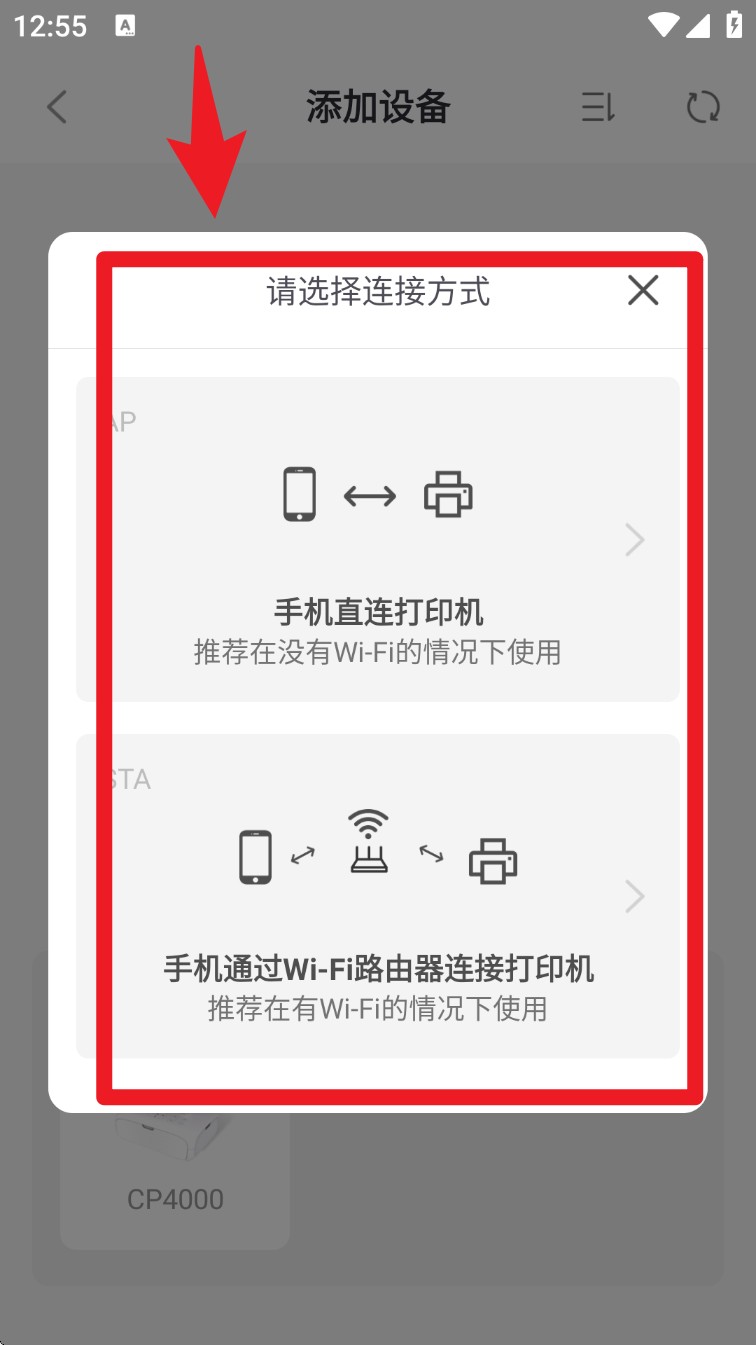Close the connection method dialog
Image resolution: width=756 pixels, height=1345 pixels.
(642, 290)
